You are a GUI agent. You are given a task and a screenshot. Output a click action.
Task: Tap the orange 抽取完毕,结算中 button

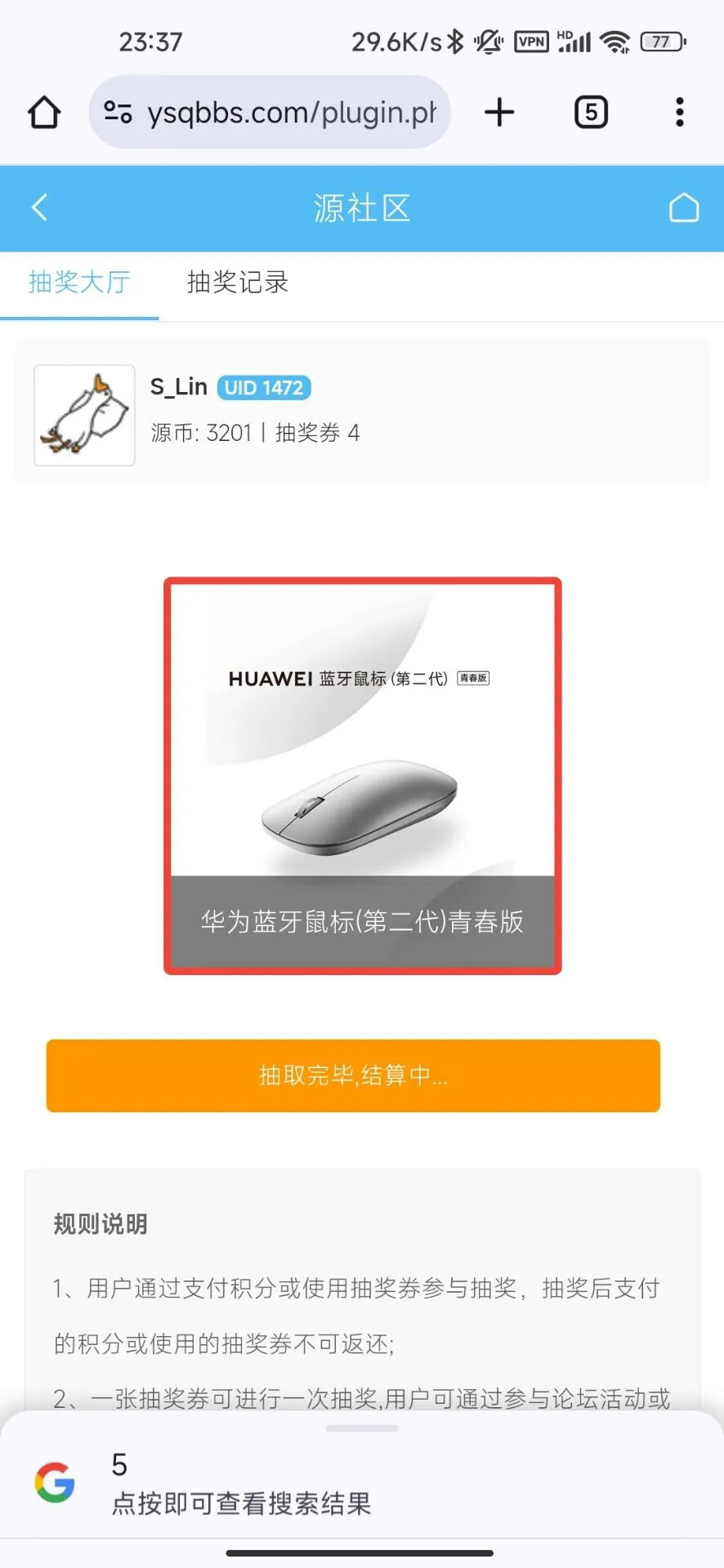[353, 1076]
